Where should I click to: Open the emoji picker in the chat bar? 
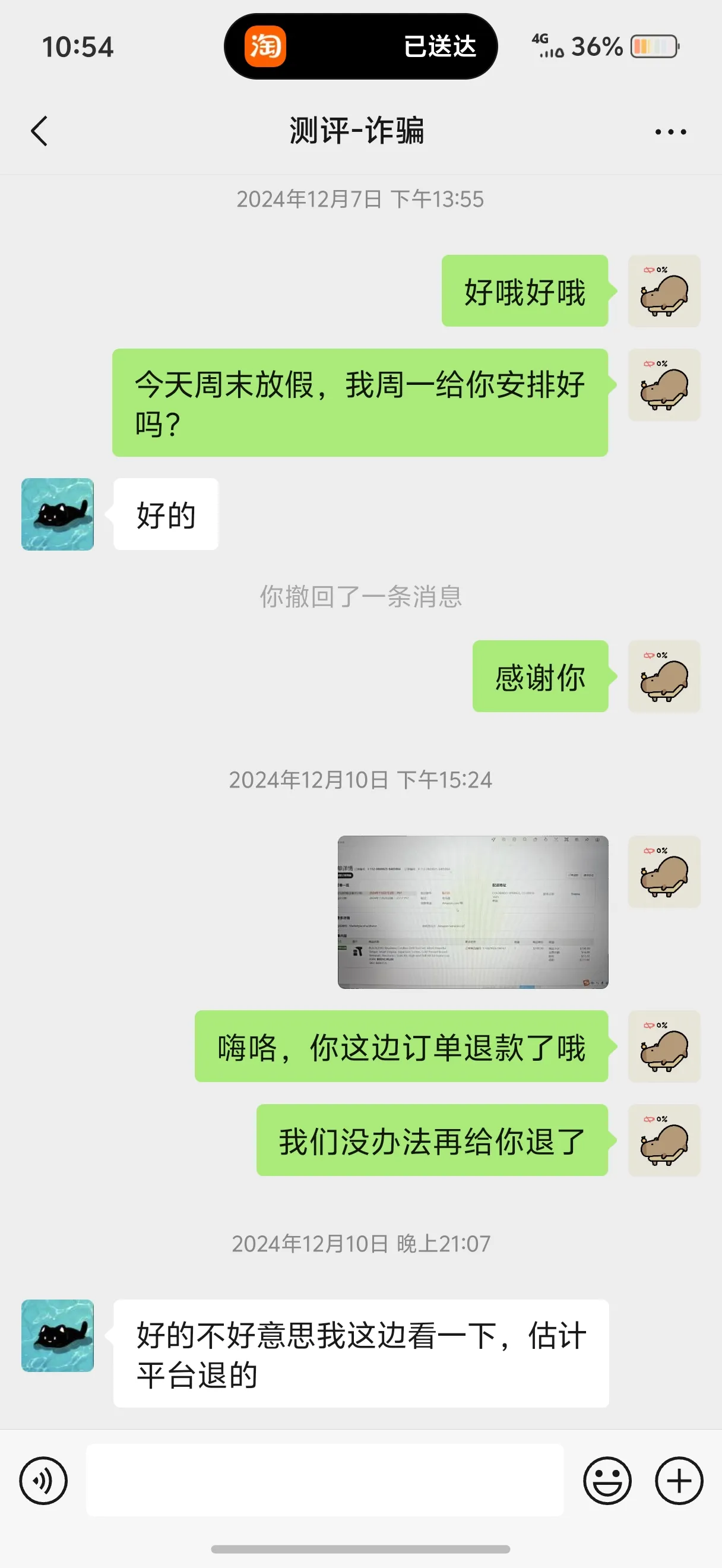(x=609, y=1481)
